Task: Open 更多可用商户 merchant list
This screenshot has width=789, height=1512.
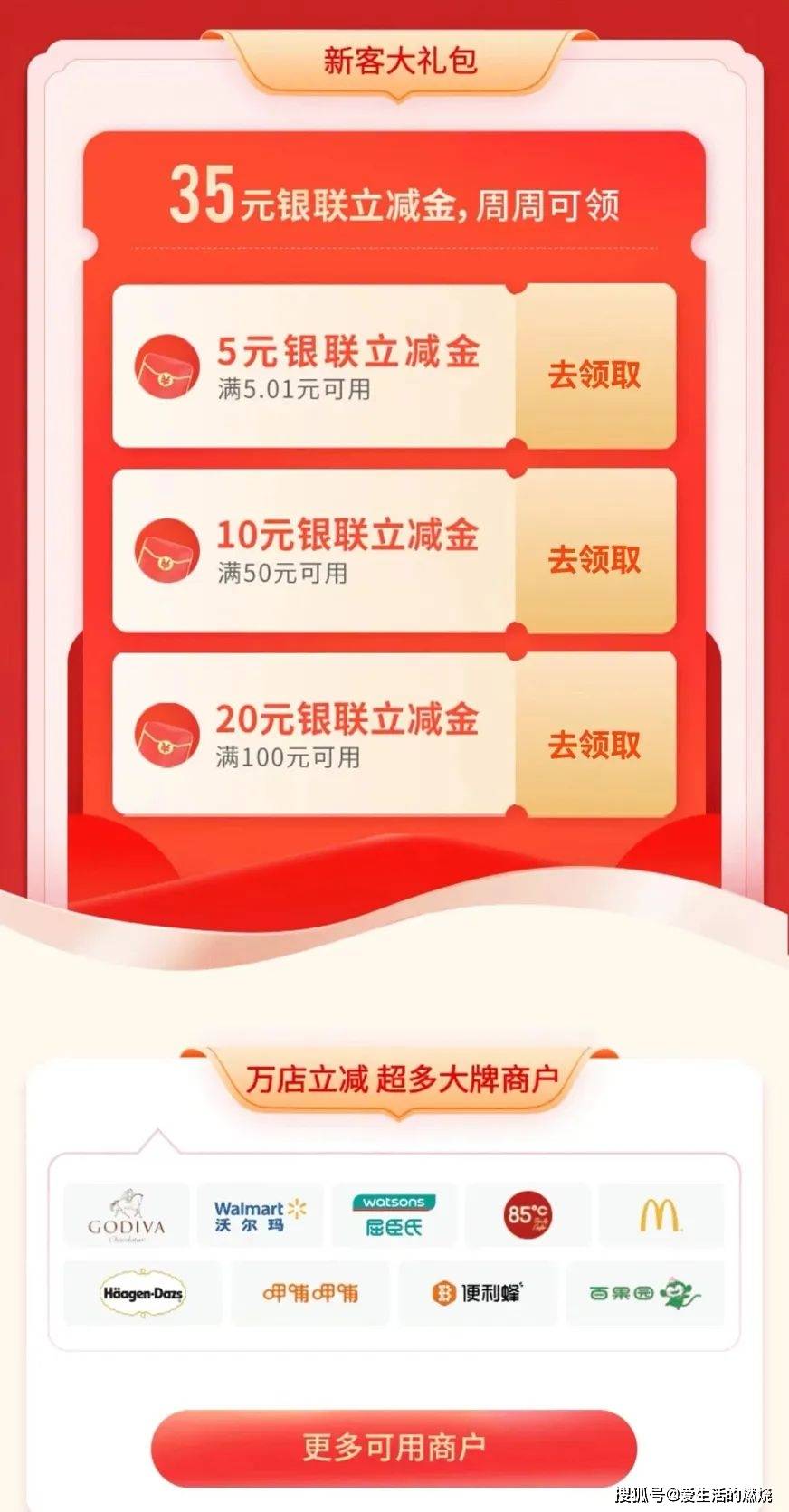Action: click(x=394, y=1447)
